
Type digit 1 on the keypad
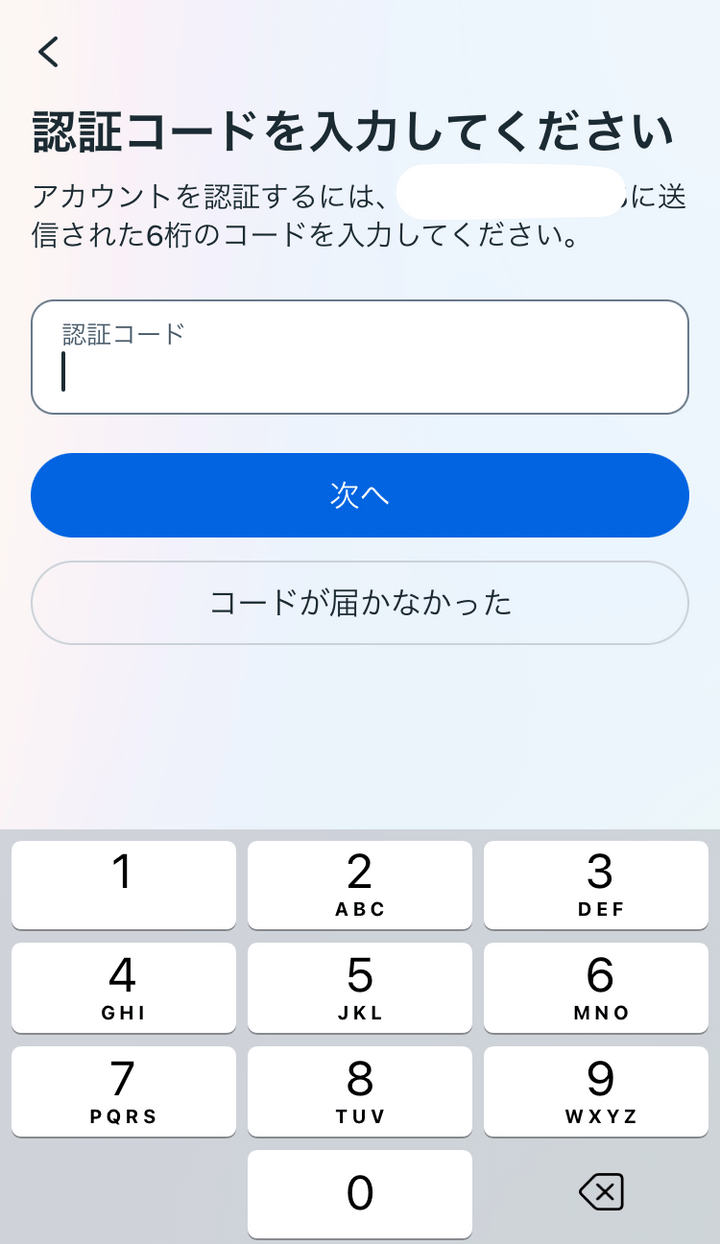(x=123, y=885)
